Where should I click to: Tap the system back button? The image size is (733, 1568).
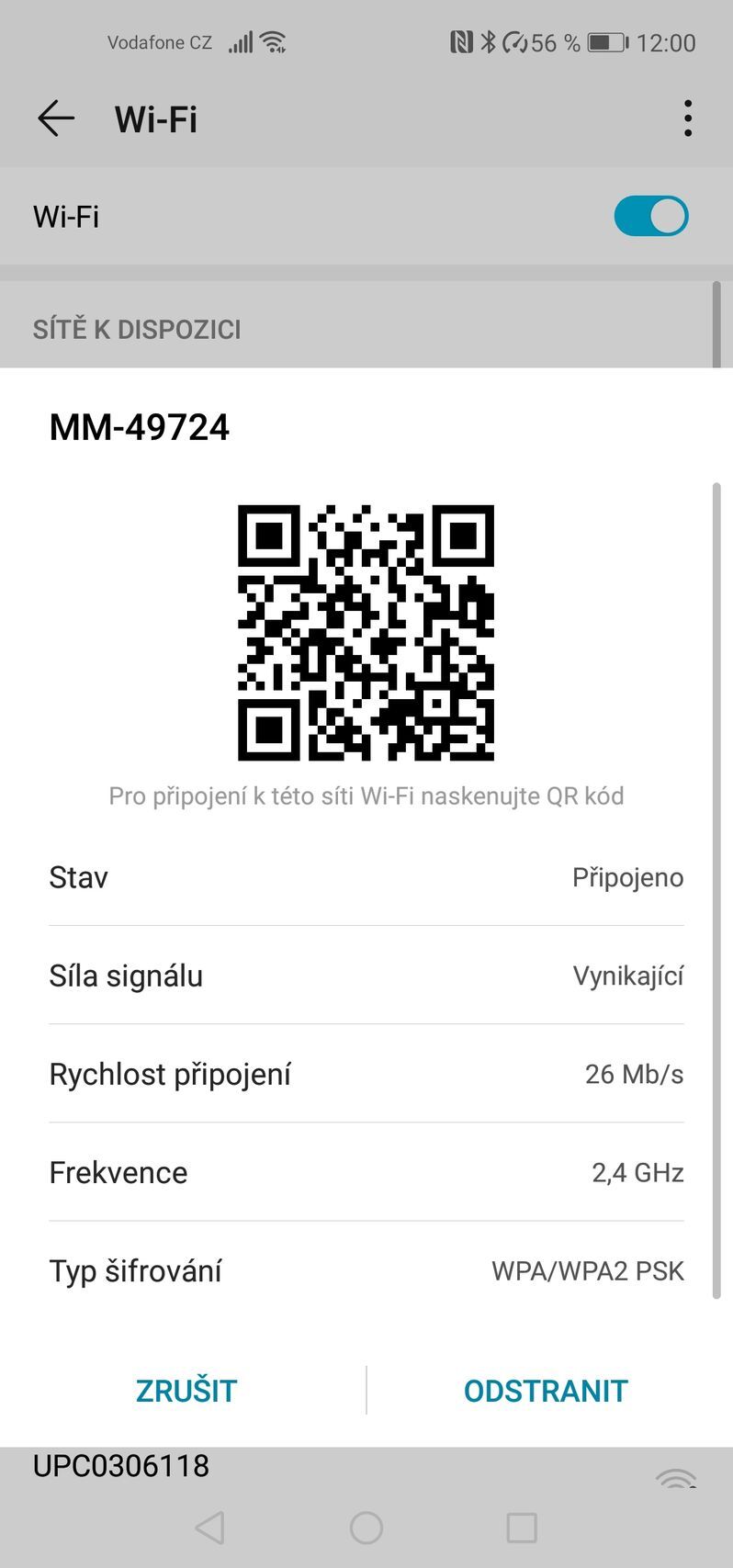pos(210,1529)
